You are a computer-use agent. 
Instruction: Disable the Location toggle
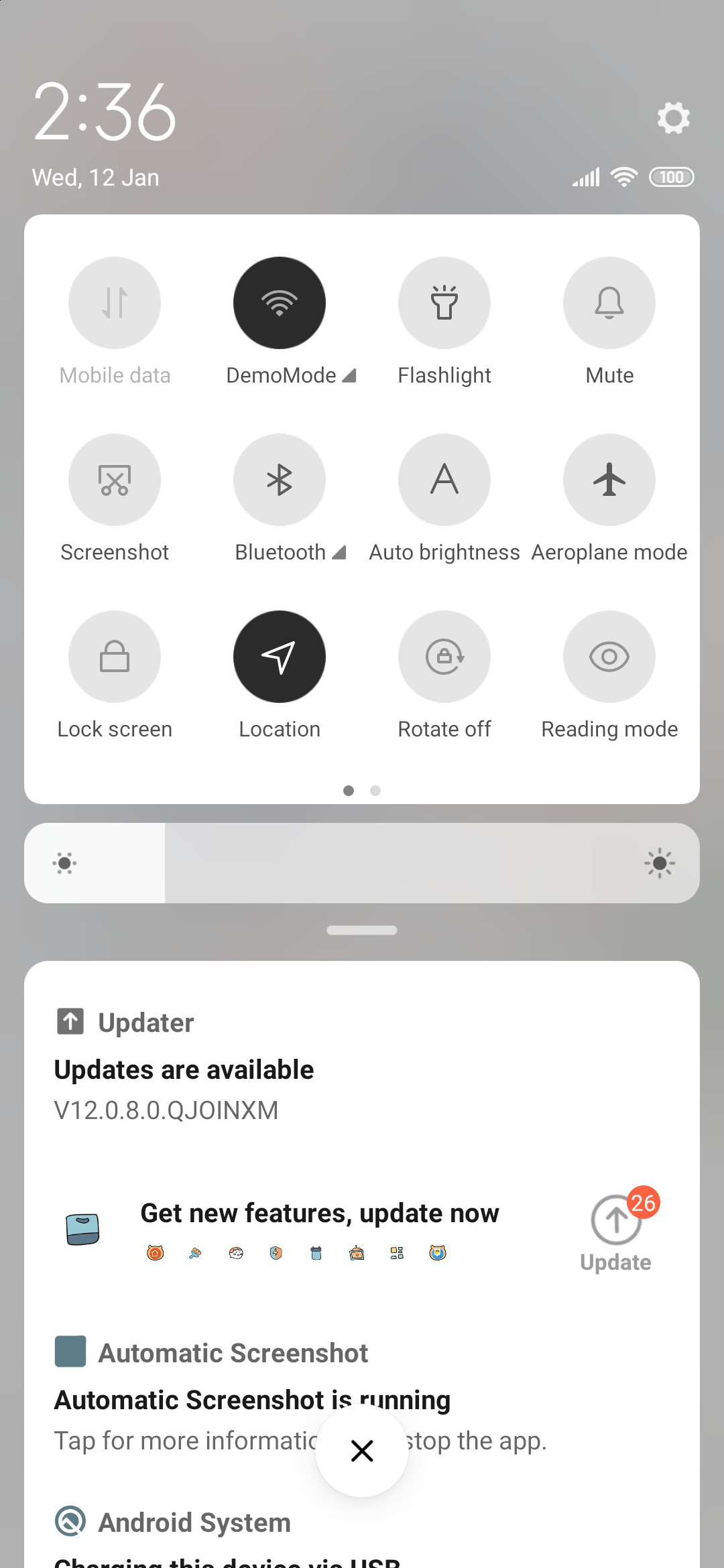tap(280, 657)
